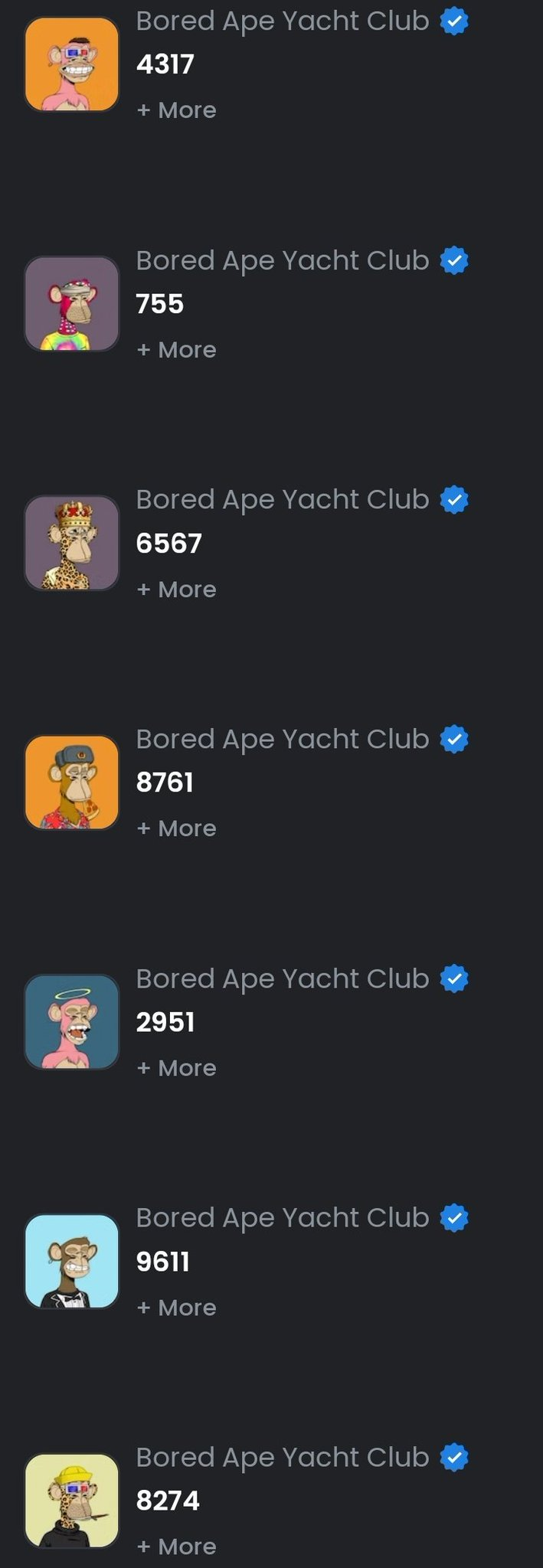The width and height of the screenshot is (543, 1568).
Task: View Bored Ape 6567 image
Action: [x=72, y=543]
